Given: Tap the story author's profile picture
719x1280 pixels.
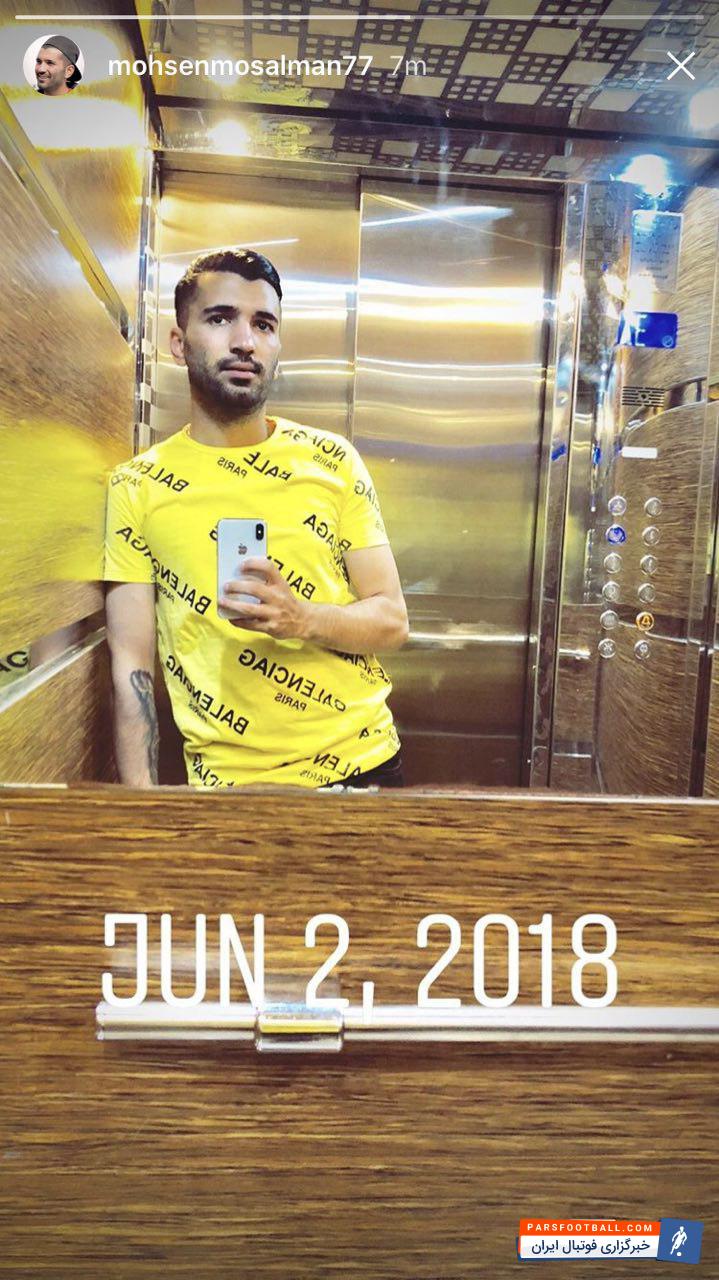Looking at the screenshot, I should pyautogui.click(x=53, y=65).
